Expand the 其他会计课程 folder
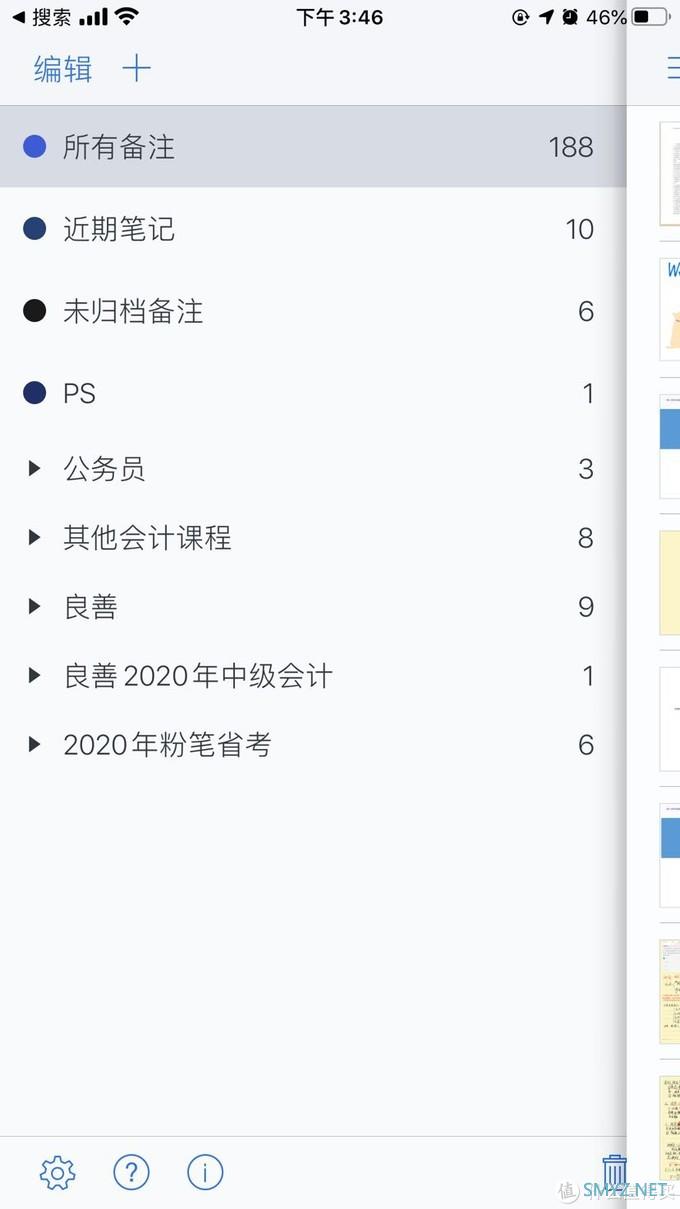The width and height of the screenshot is (680, 1209). tap(35, 538)
